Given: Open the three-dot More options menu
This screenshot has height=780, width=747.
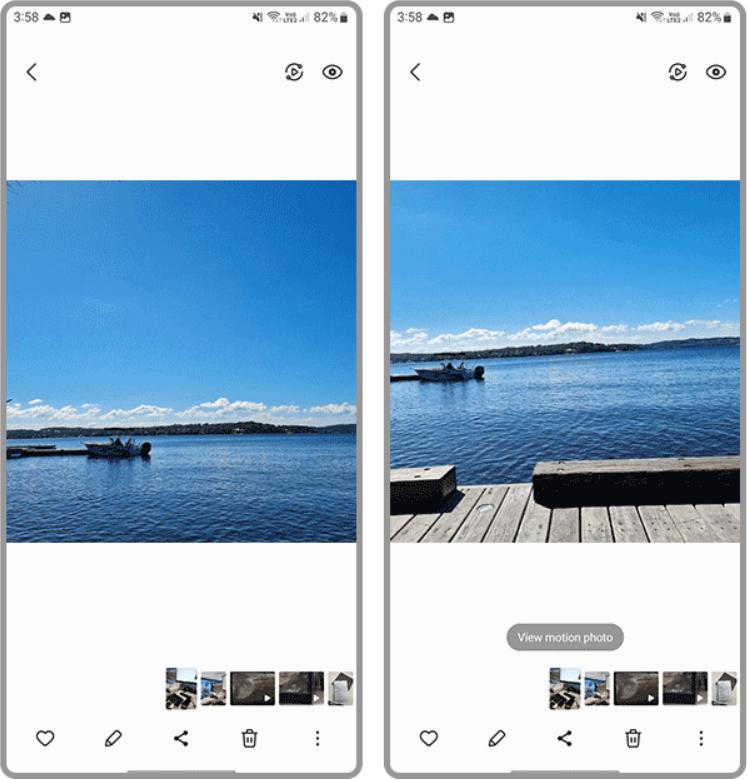Looking at the screenshot, I should [x=317, y=738].
